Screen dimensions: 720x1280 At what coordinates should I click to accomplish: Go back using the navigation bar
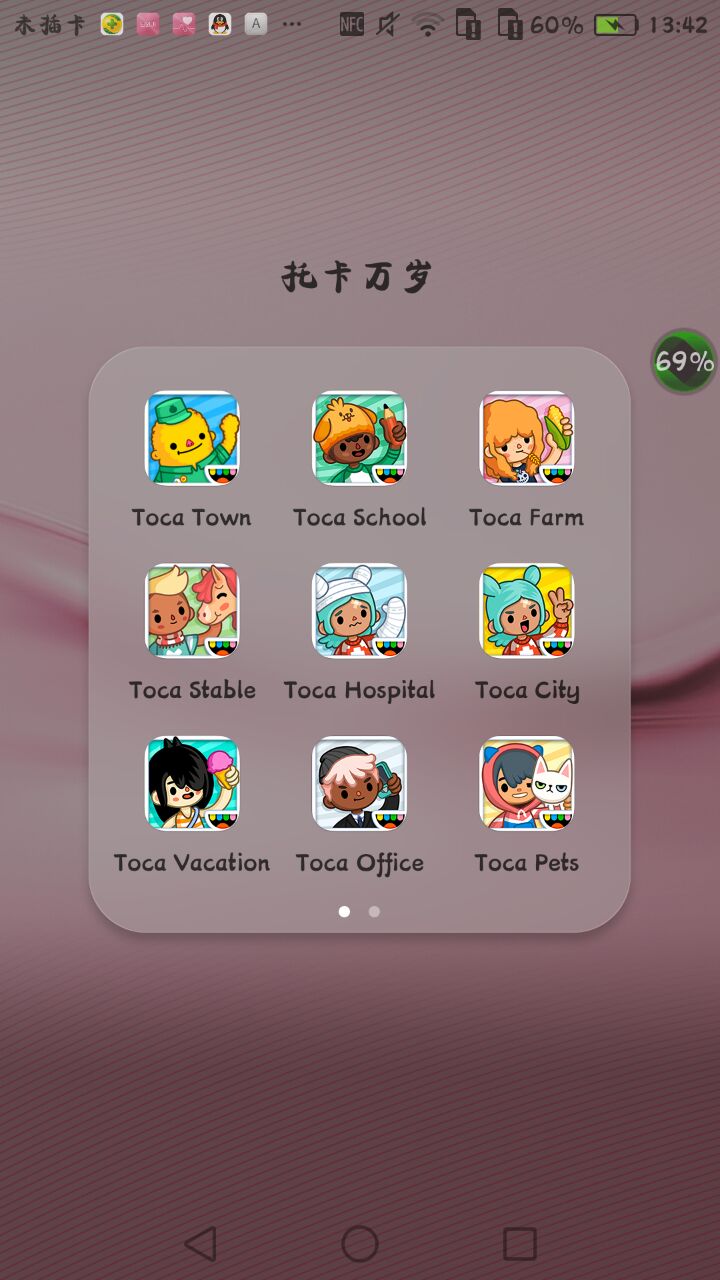201,1244
